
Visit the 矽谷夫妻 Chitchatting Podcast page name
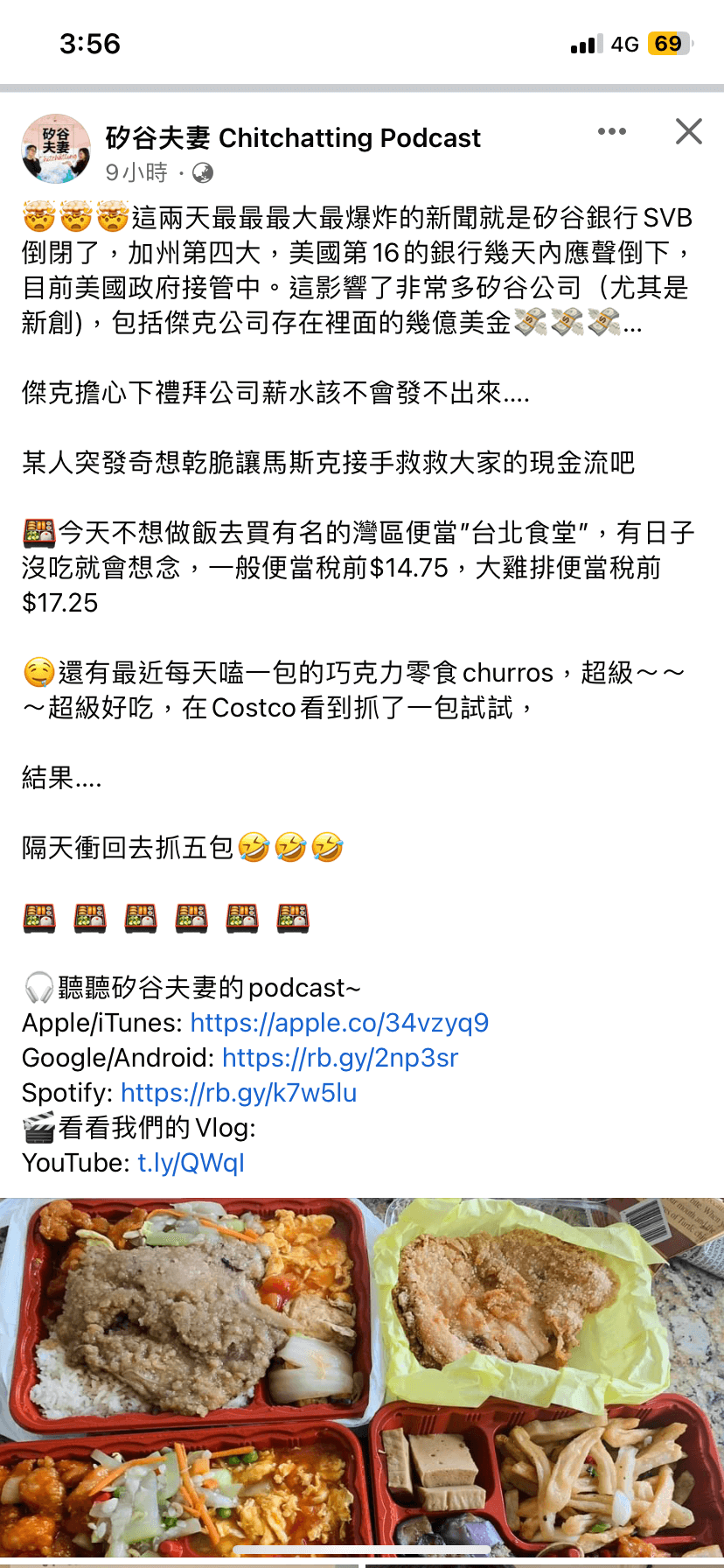(293, 138)
